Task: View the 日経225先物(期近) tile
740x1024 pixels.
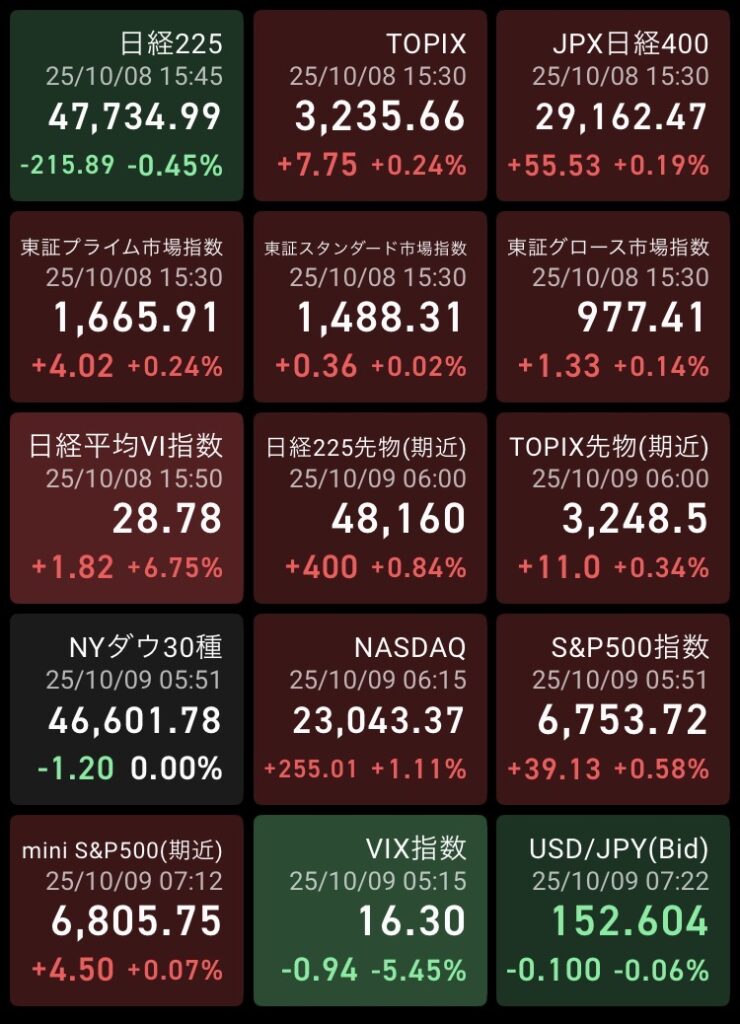Action: 370,507
